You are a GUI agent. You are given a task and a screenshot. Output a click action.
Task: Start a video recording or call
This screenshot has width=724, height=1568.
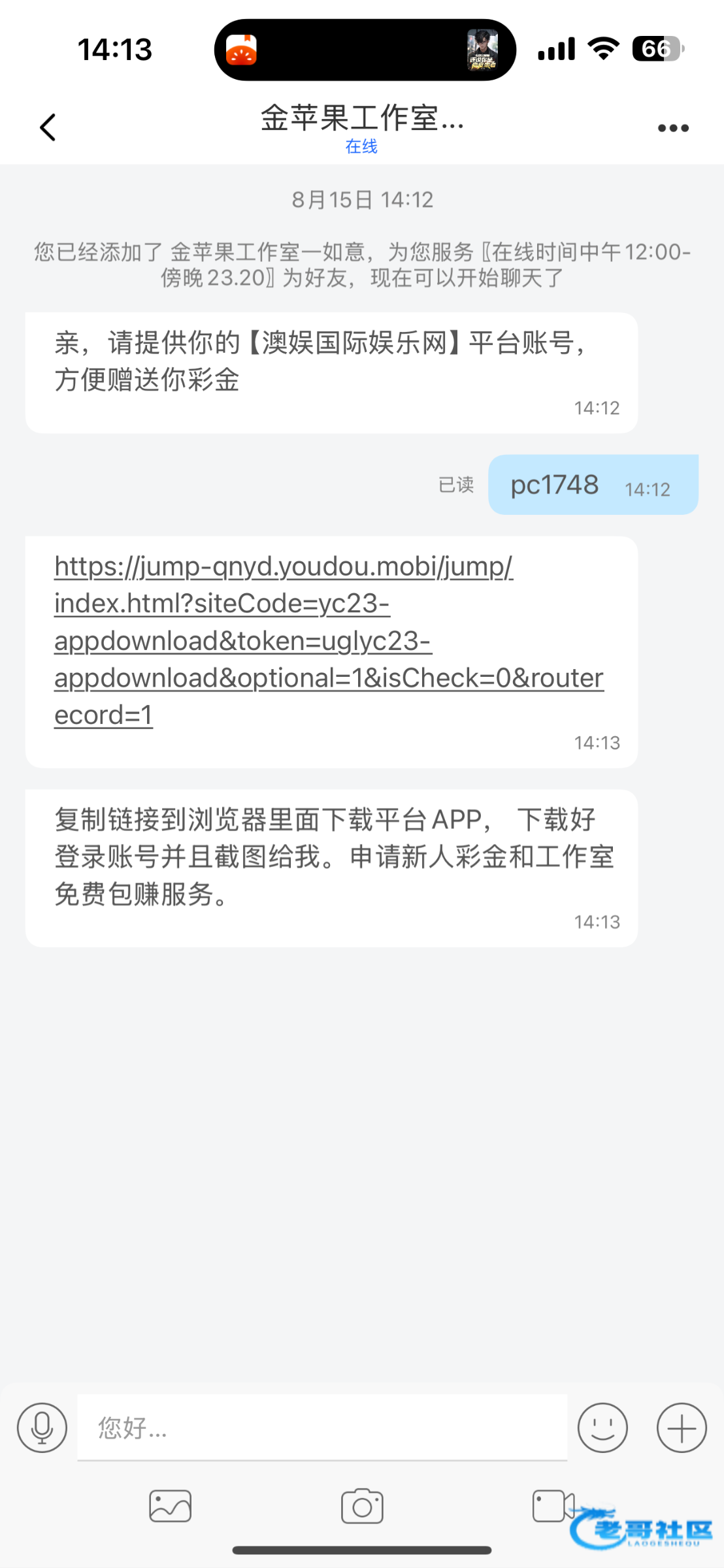[553, 1506]
